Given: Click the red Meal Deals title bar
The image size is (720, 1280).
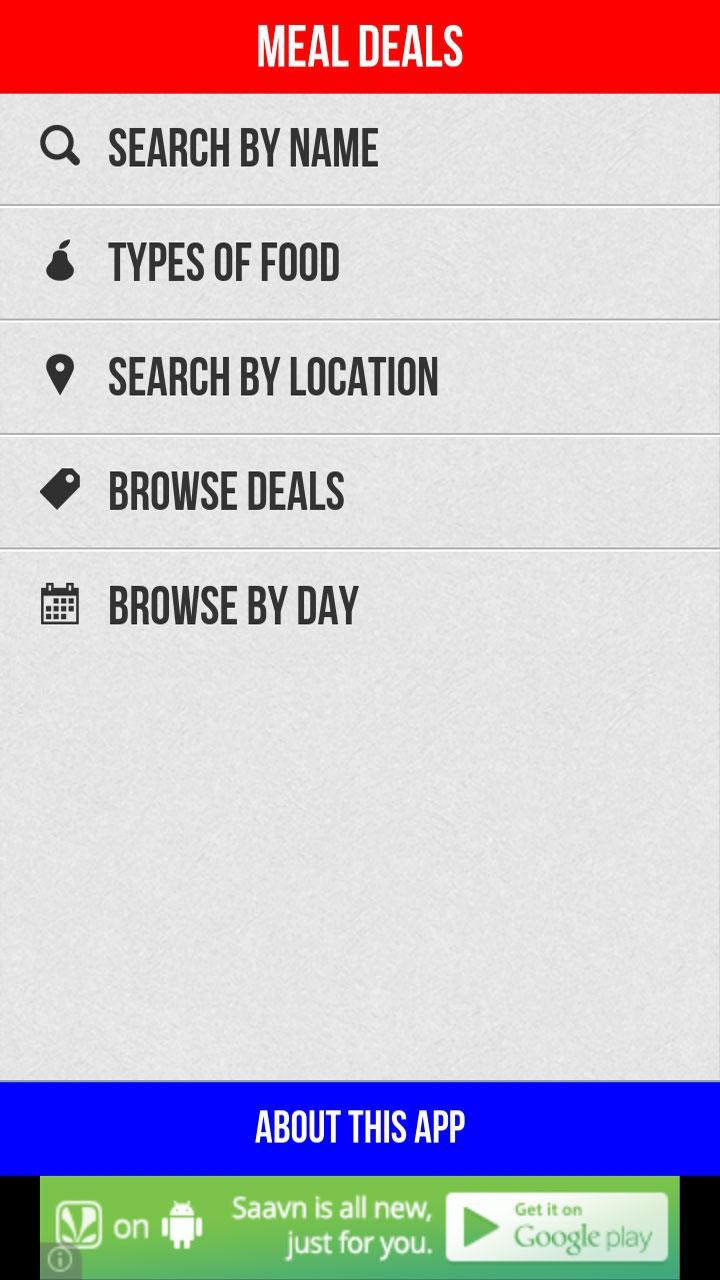Looking at the screenshot, I should click(x=360, y=46).
